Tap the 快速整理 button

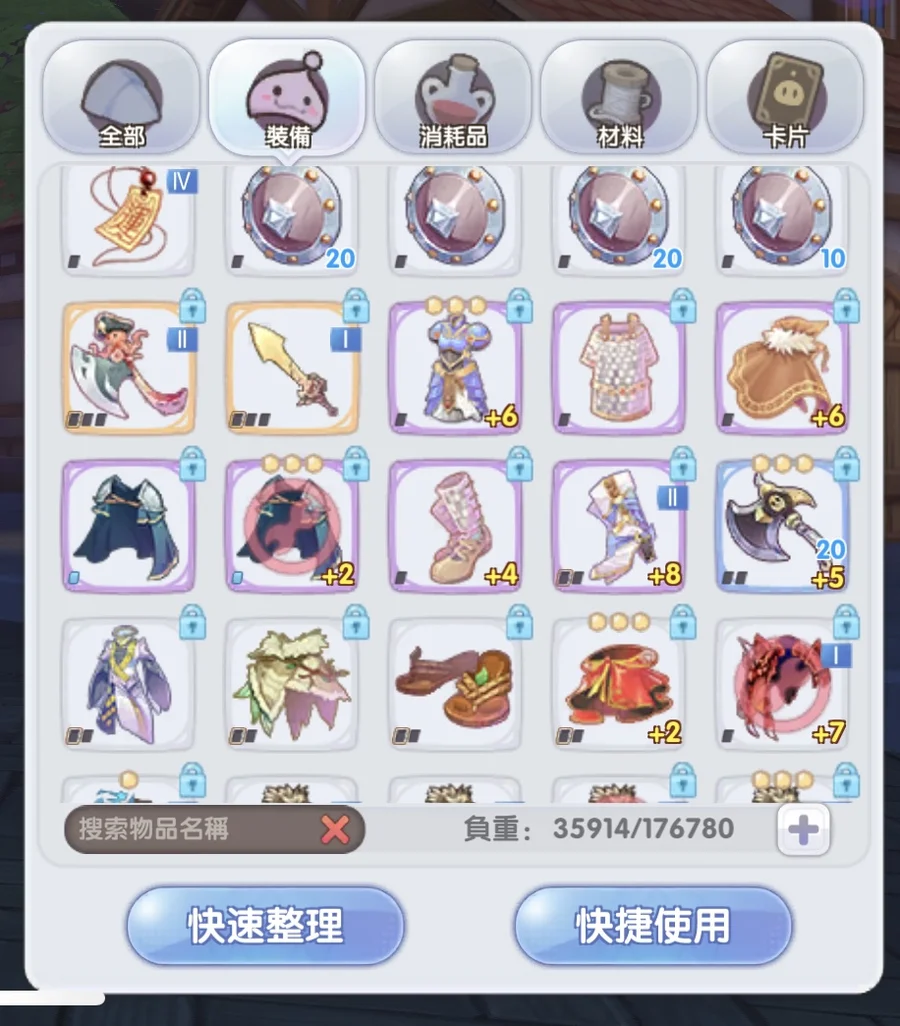tap(265, 925)
